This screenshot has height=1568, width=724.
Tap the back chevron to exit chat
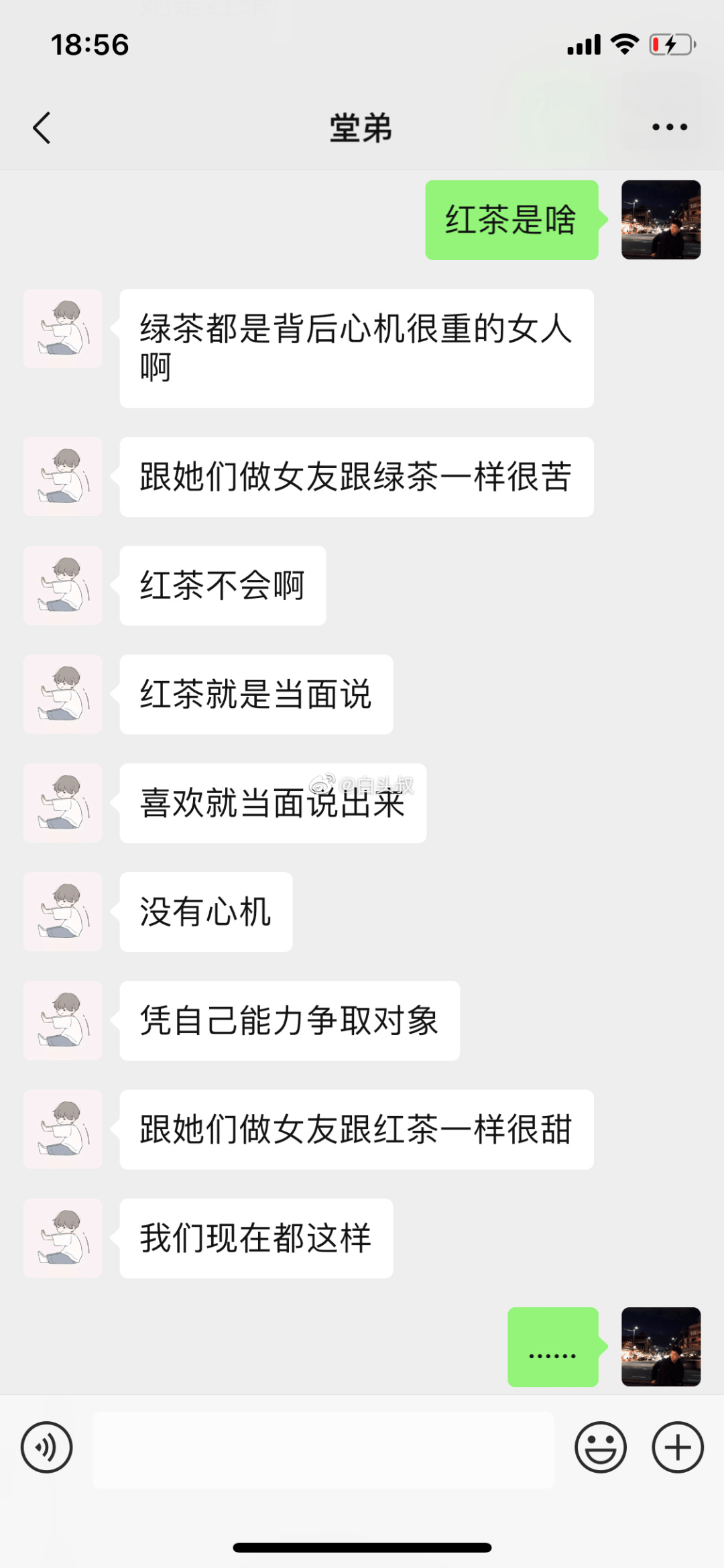[x=42, y=127]
